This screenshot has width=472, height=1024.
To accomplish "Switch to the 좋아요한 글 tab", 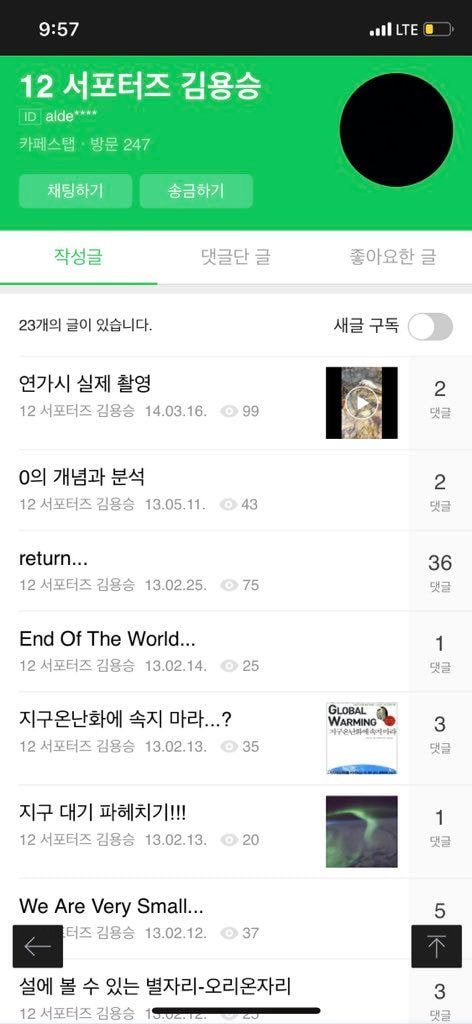I will (x=393, y=257).
